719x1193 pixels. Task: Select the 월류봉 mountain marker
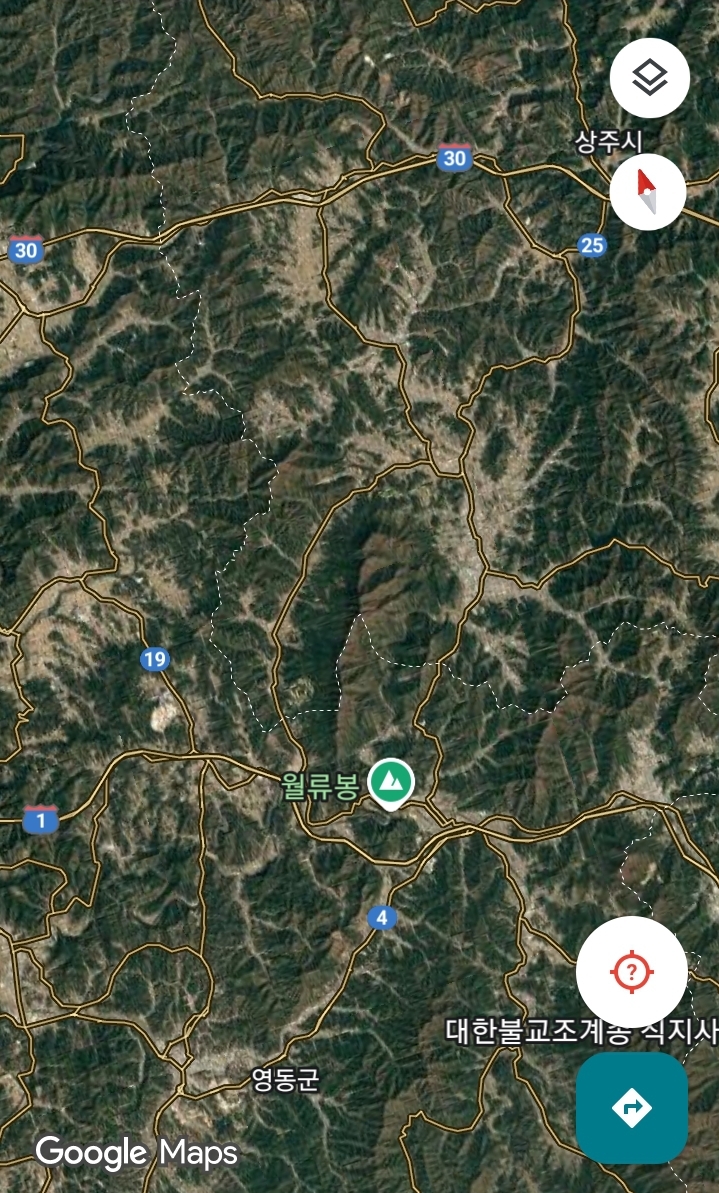pos(391,784)
